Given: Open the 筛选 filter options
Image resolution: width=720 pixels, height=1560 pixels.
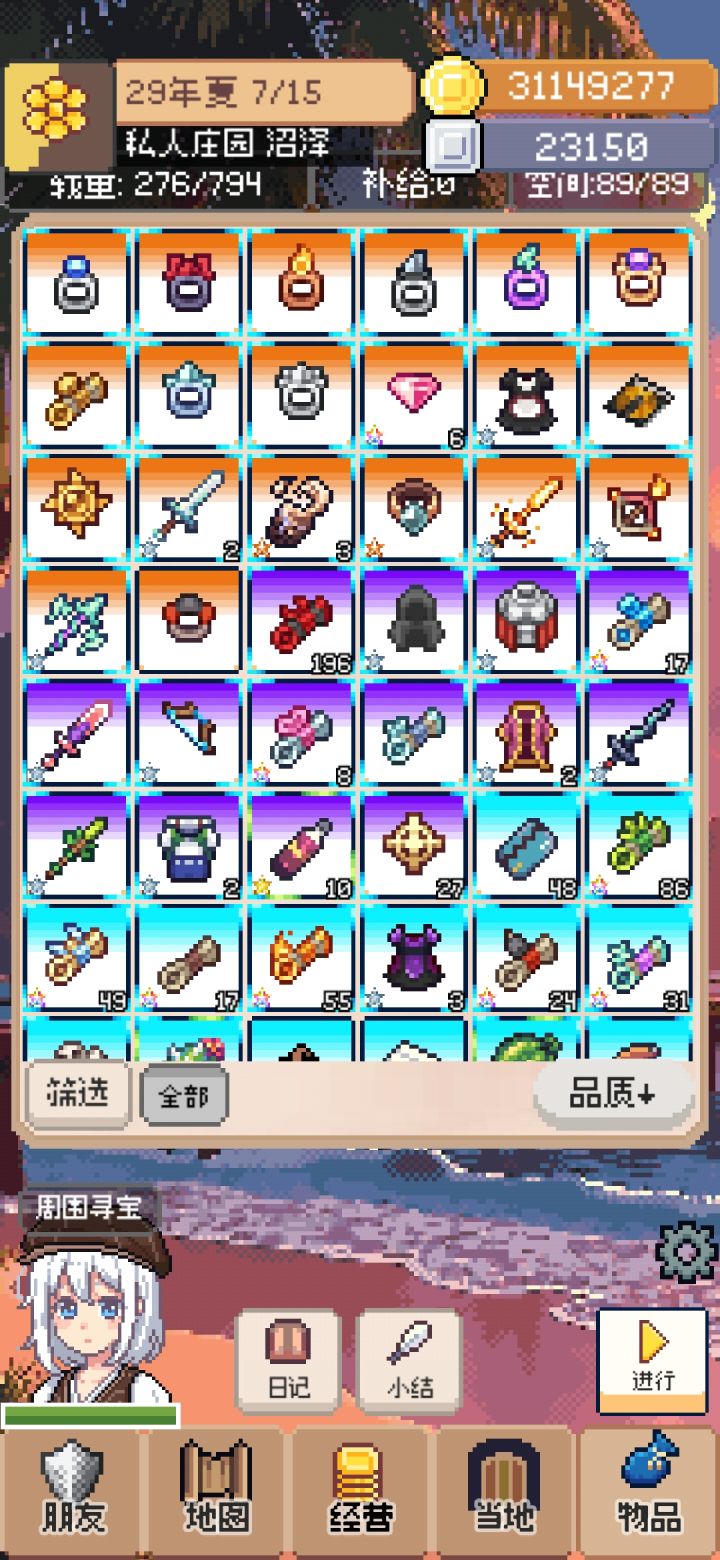Looking at the screenshot, I should point(77,1091).
